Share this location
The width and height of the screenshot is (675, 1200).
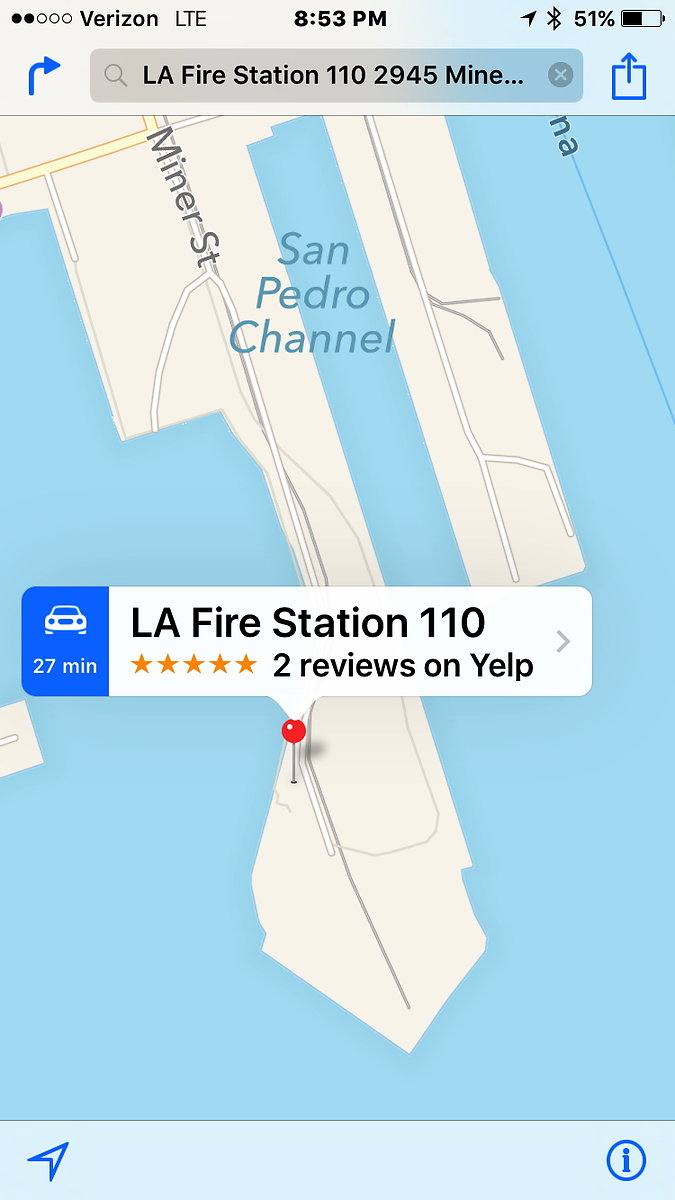629,76
